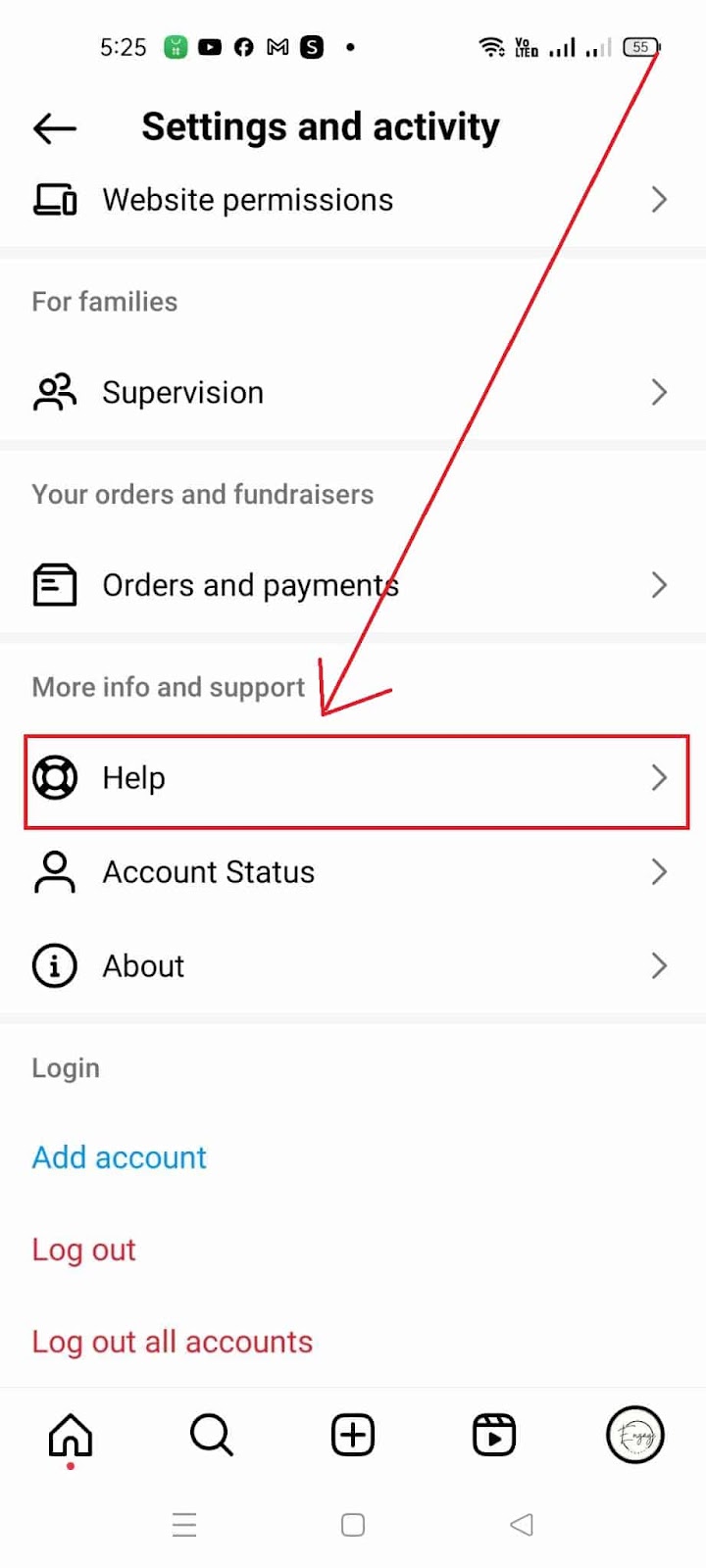
Task: Tap the system back button
Action: pyautogui.click(x=522, y=1525)
